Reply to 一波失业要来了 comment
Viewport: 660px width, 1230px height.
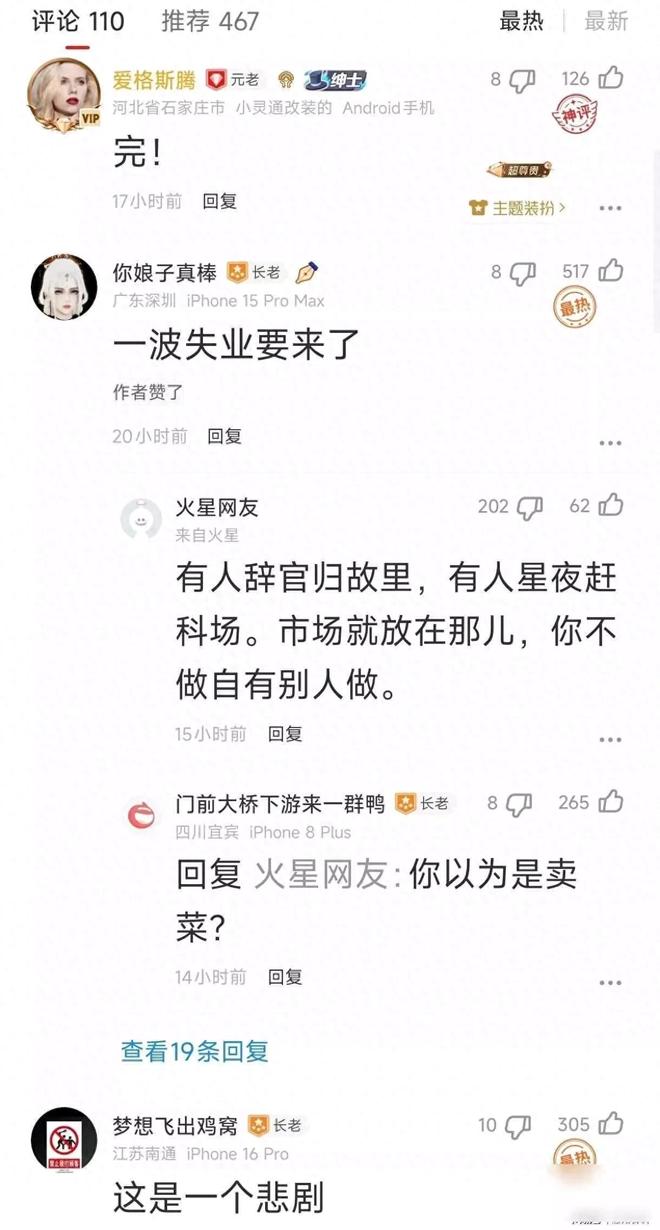224,436
